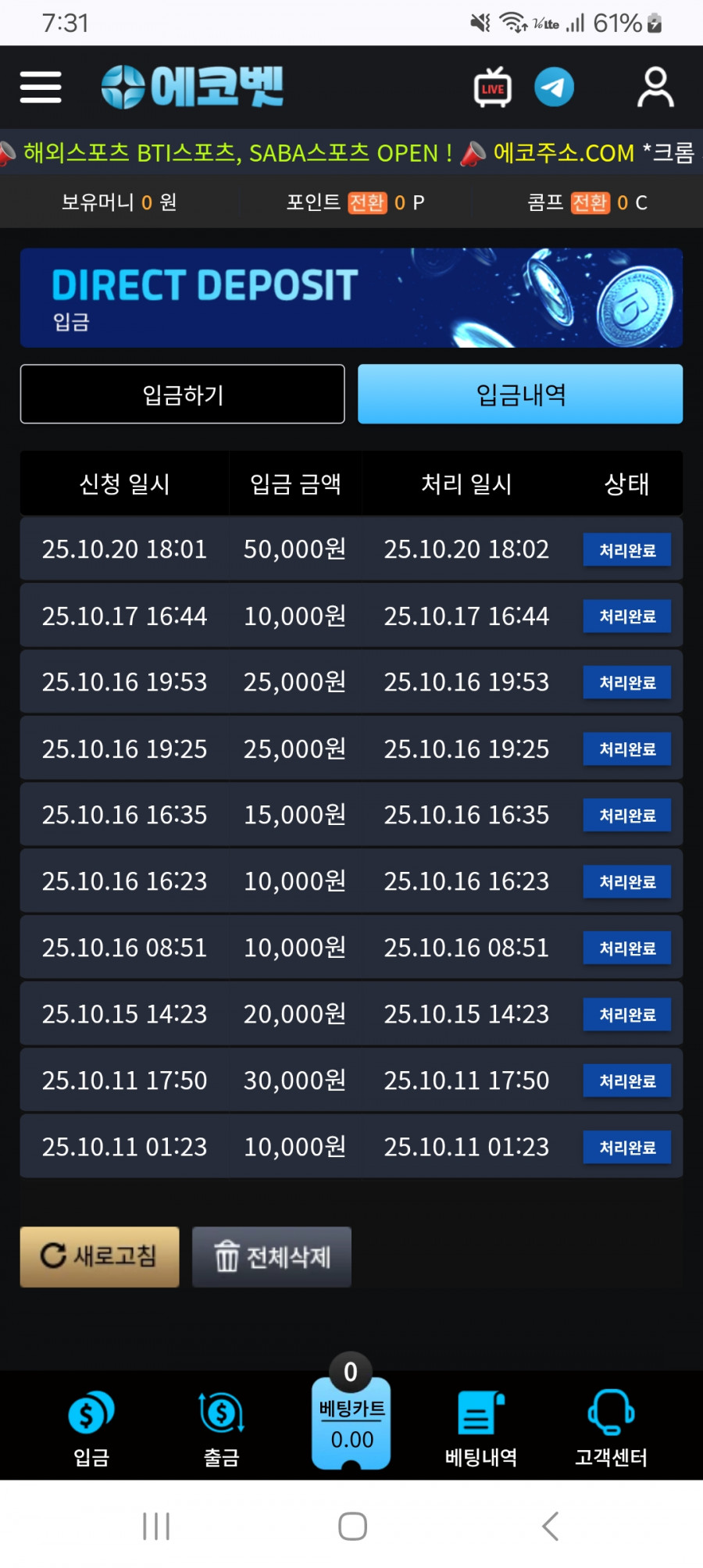The width and height of the screenshot is (703, 1568).
Task: Open the Telegram contact icon
Action: tap(554, 87)
